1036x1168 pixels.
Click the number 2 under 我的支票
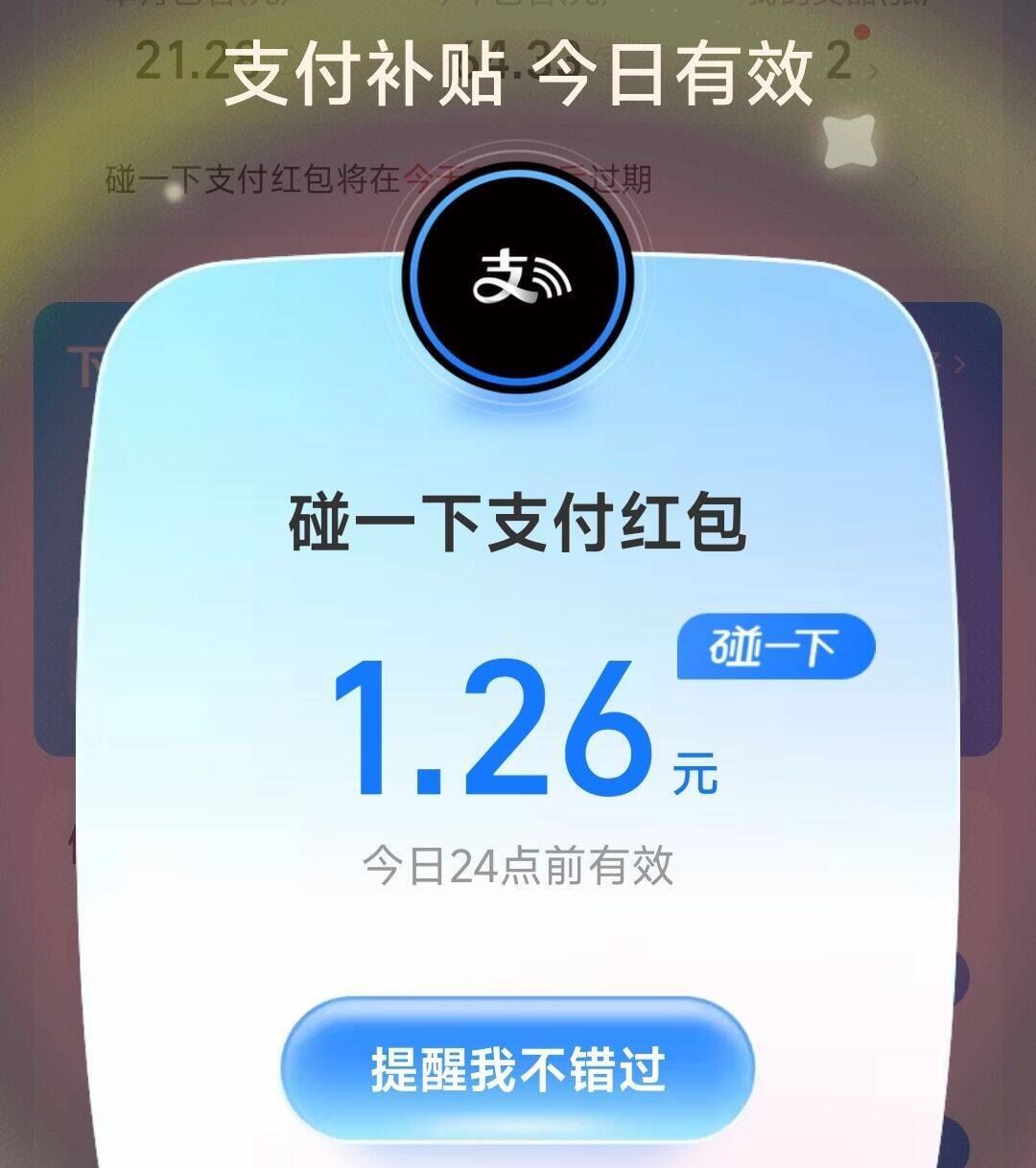839,59
